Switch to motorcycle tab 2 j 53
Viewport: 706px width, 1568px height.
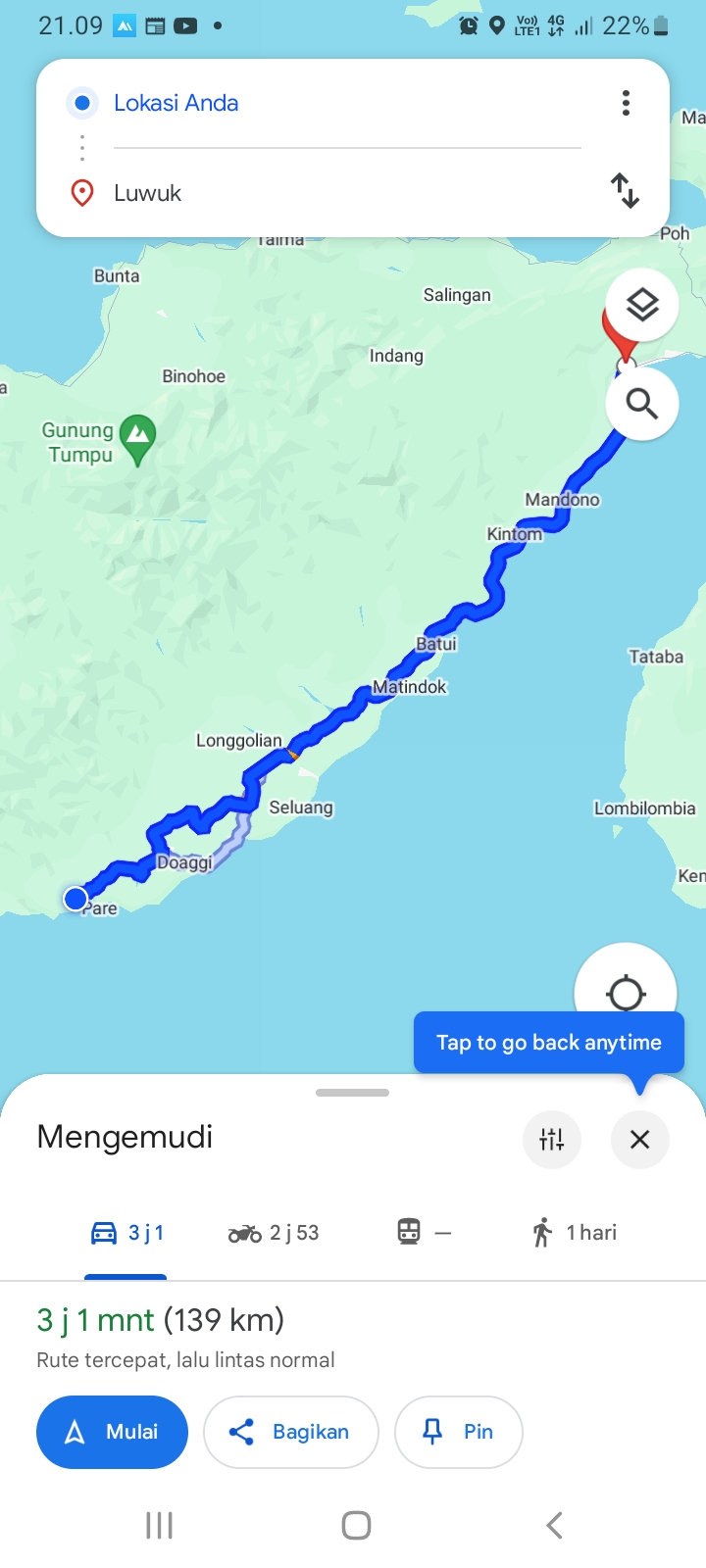coord(274,1233)
